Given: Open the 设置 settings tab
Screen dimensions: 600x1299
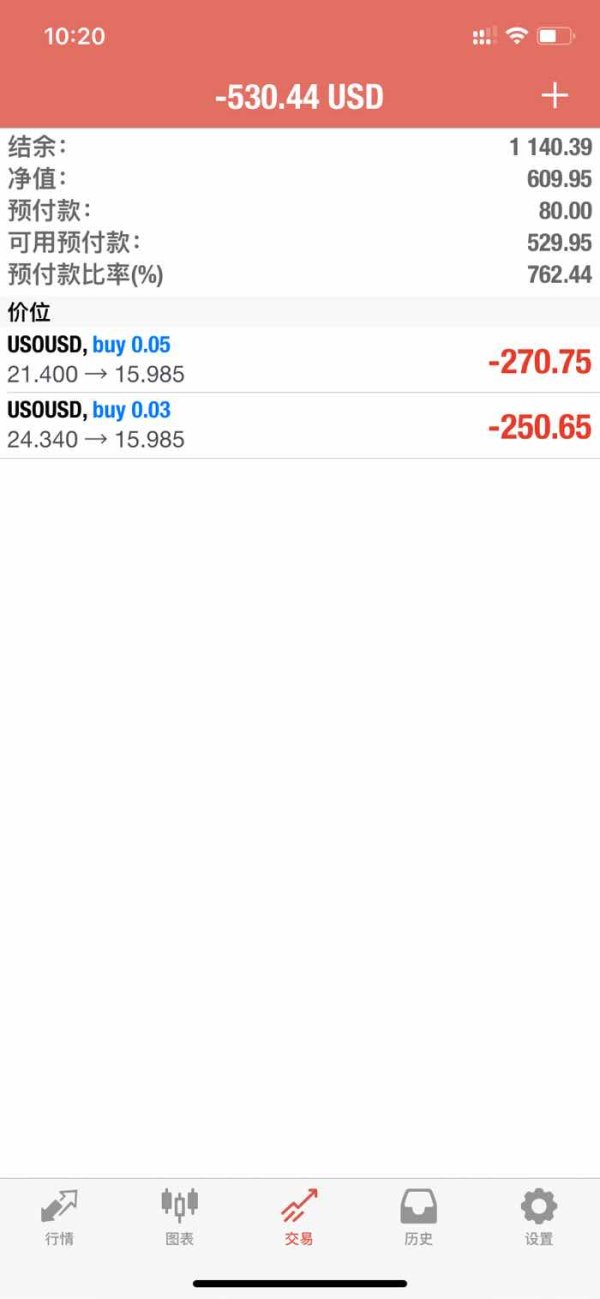Looking at the screenshot, I should 538,1217.
